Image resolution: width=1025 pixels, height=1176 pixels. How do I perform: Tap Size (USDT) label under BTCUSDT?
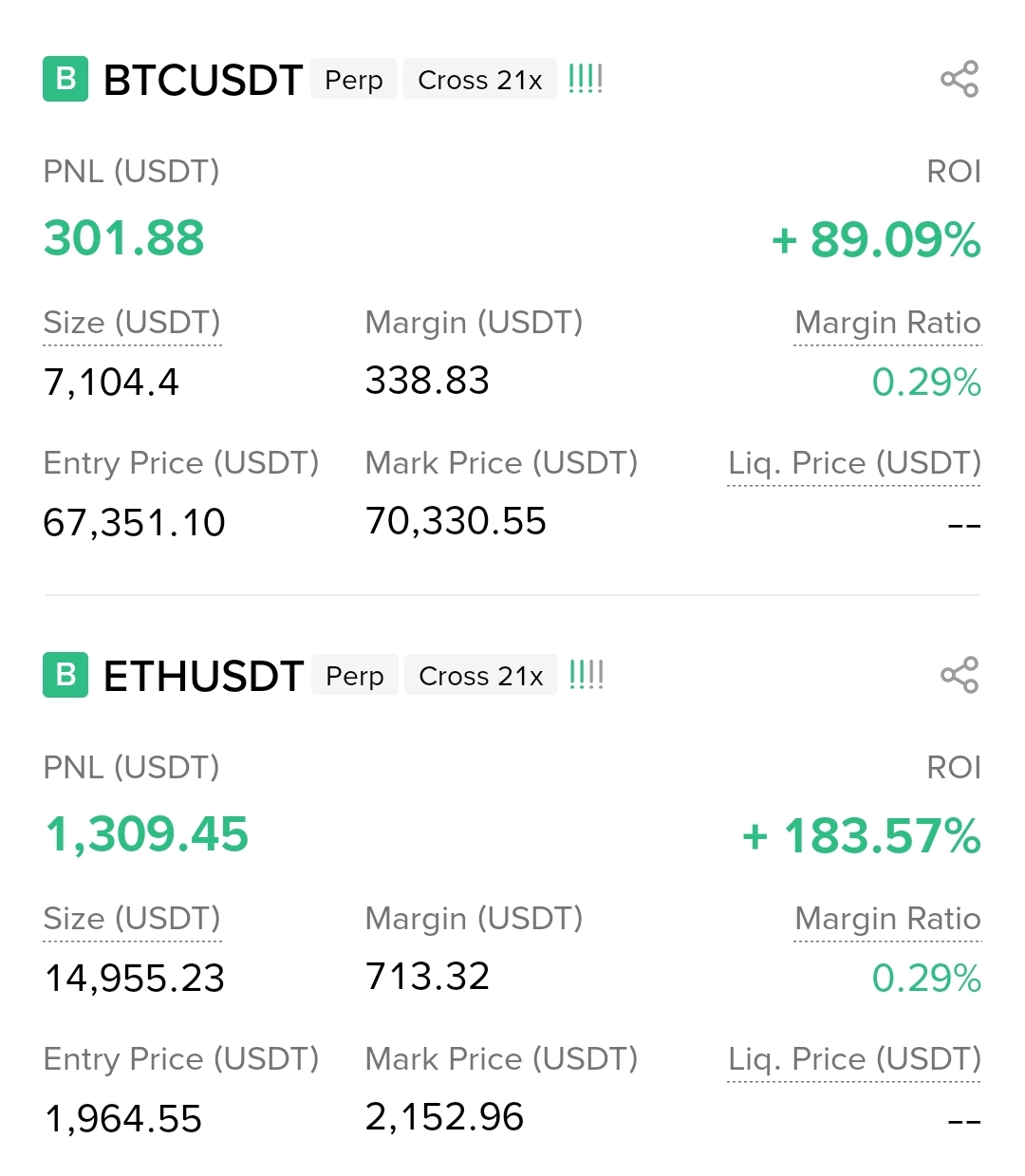tap(132, 323)
